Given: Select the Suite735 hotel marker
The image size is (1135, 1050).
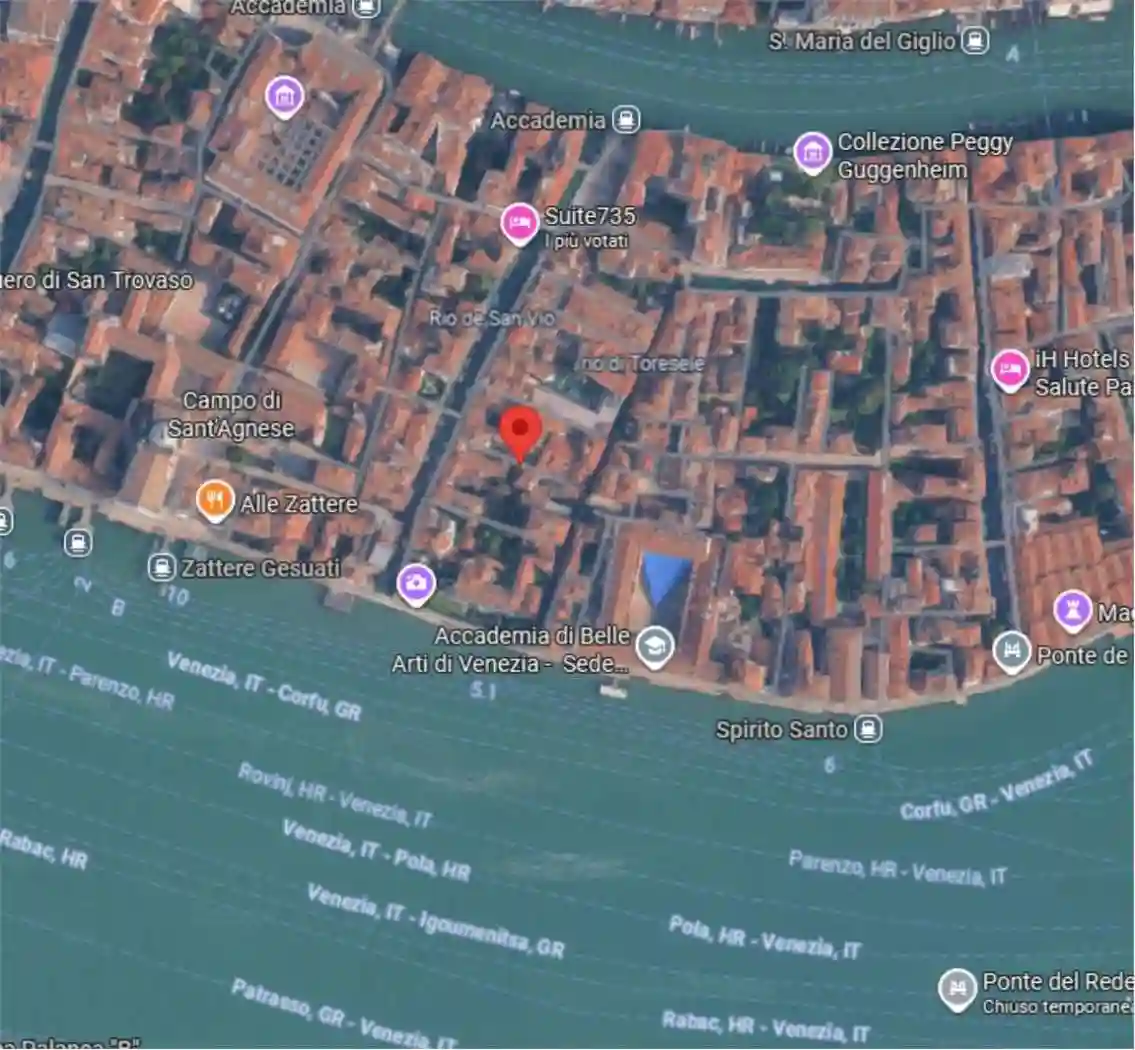Looking at the screenshot, I should tap(519, 222).
